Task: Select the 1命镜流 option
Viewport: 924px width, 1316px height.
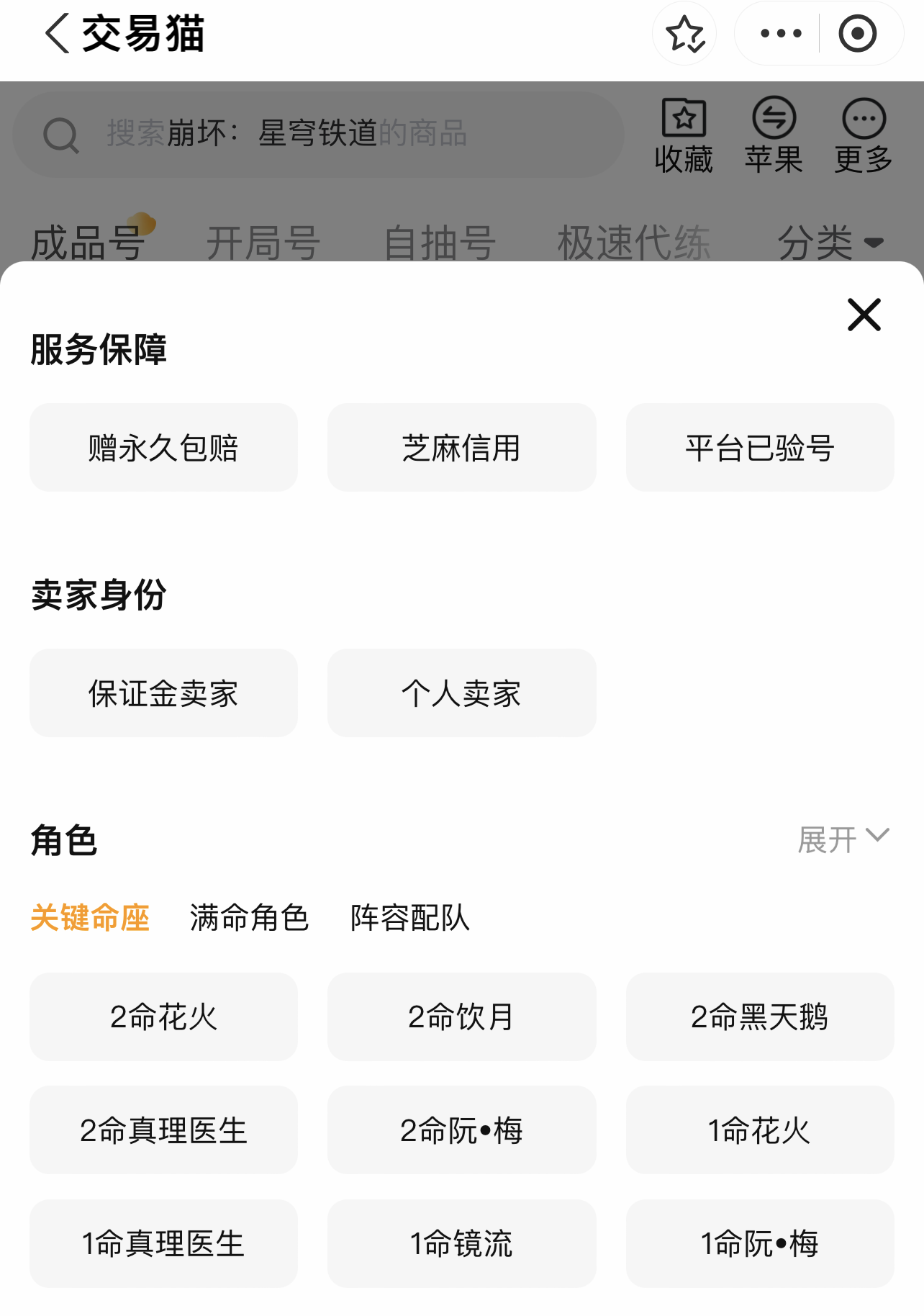Action: pyautogui.click(x=461, y=1243)
